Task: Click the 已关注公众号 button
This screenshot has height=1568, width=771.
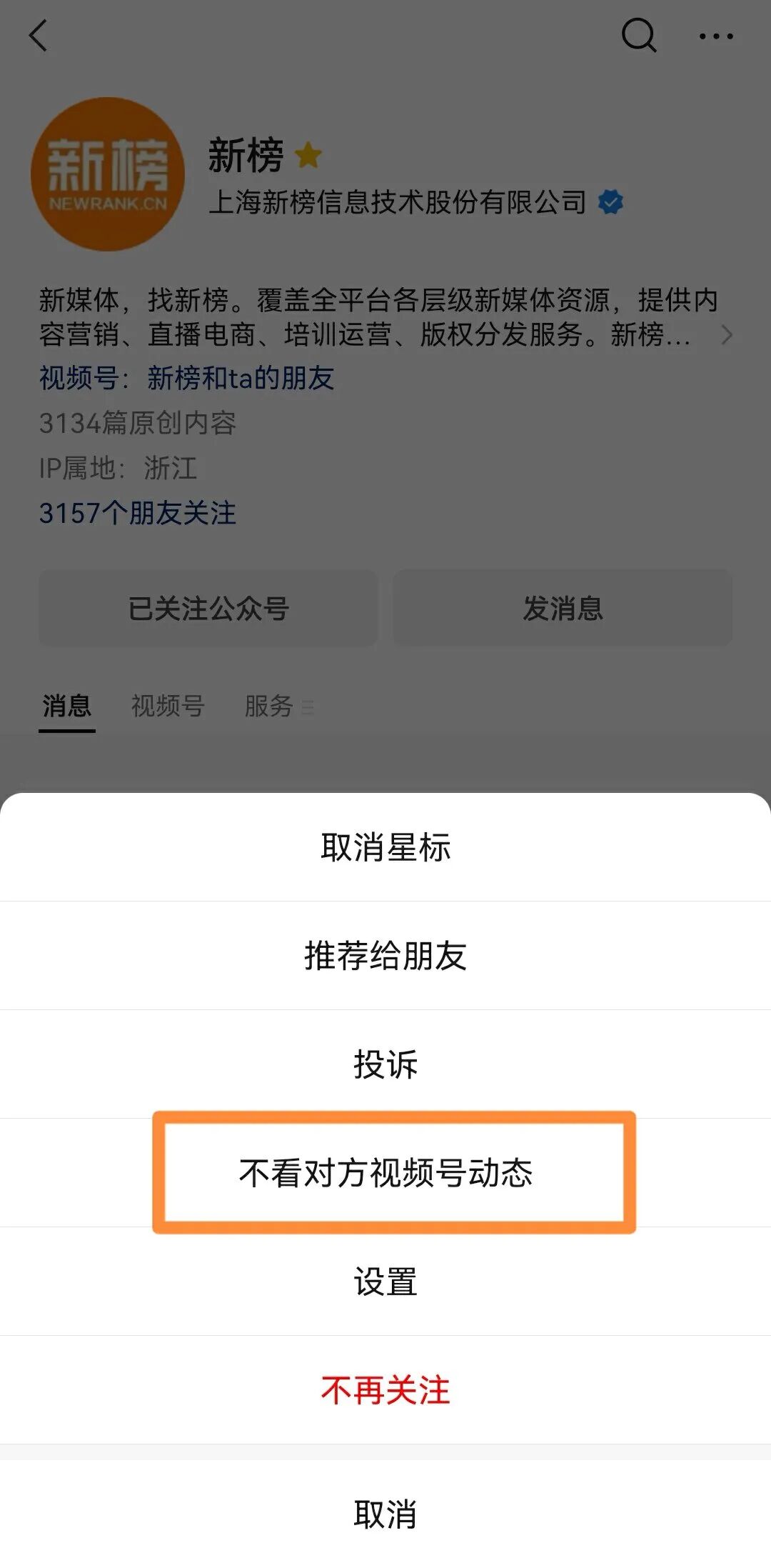Action: pyautogui.click(x=209, y=609)
